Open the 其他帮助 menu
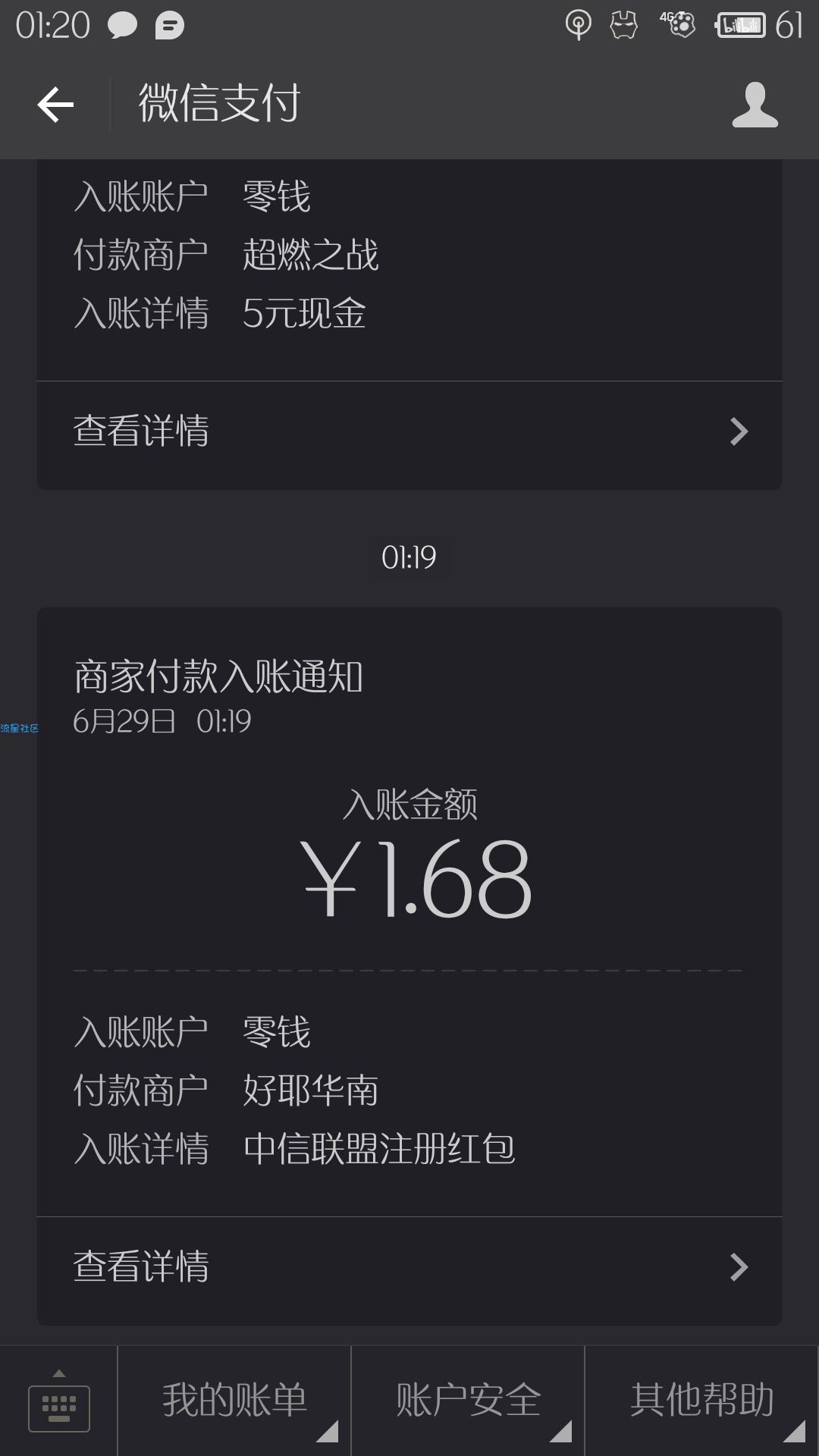This screenshot has height=1456, width=819. point(702,1401)
